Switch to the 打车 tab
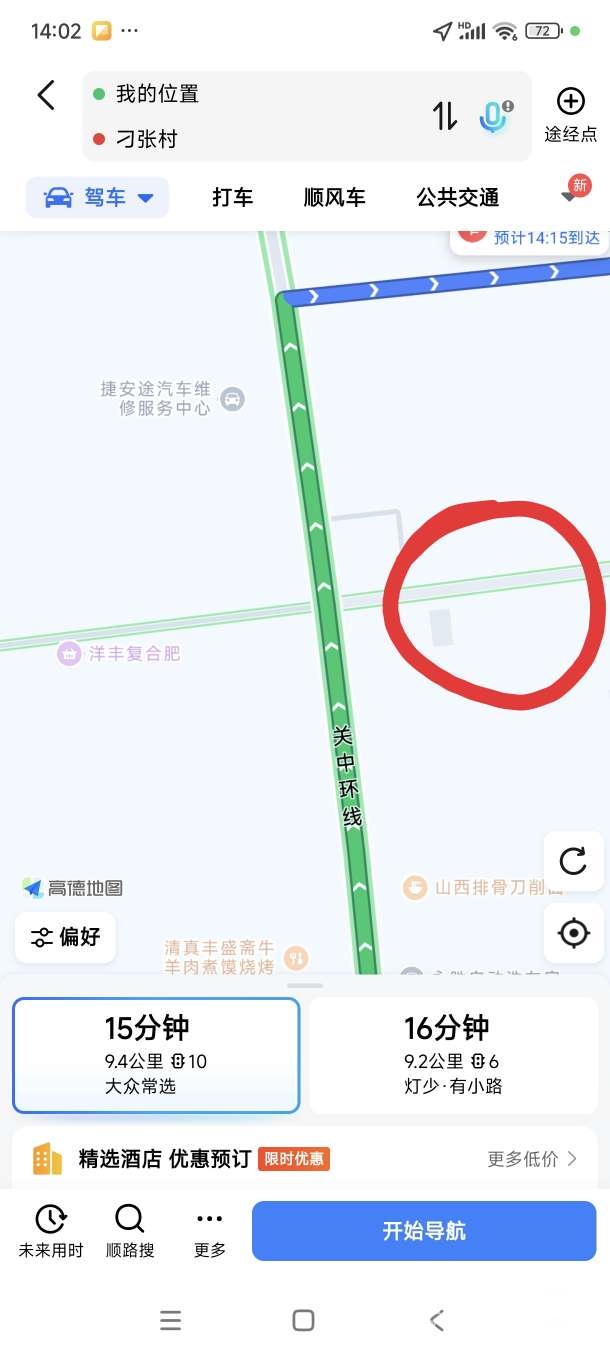This screenshot has height=1356, width=610. [x=232, y=198]
